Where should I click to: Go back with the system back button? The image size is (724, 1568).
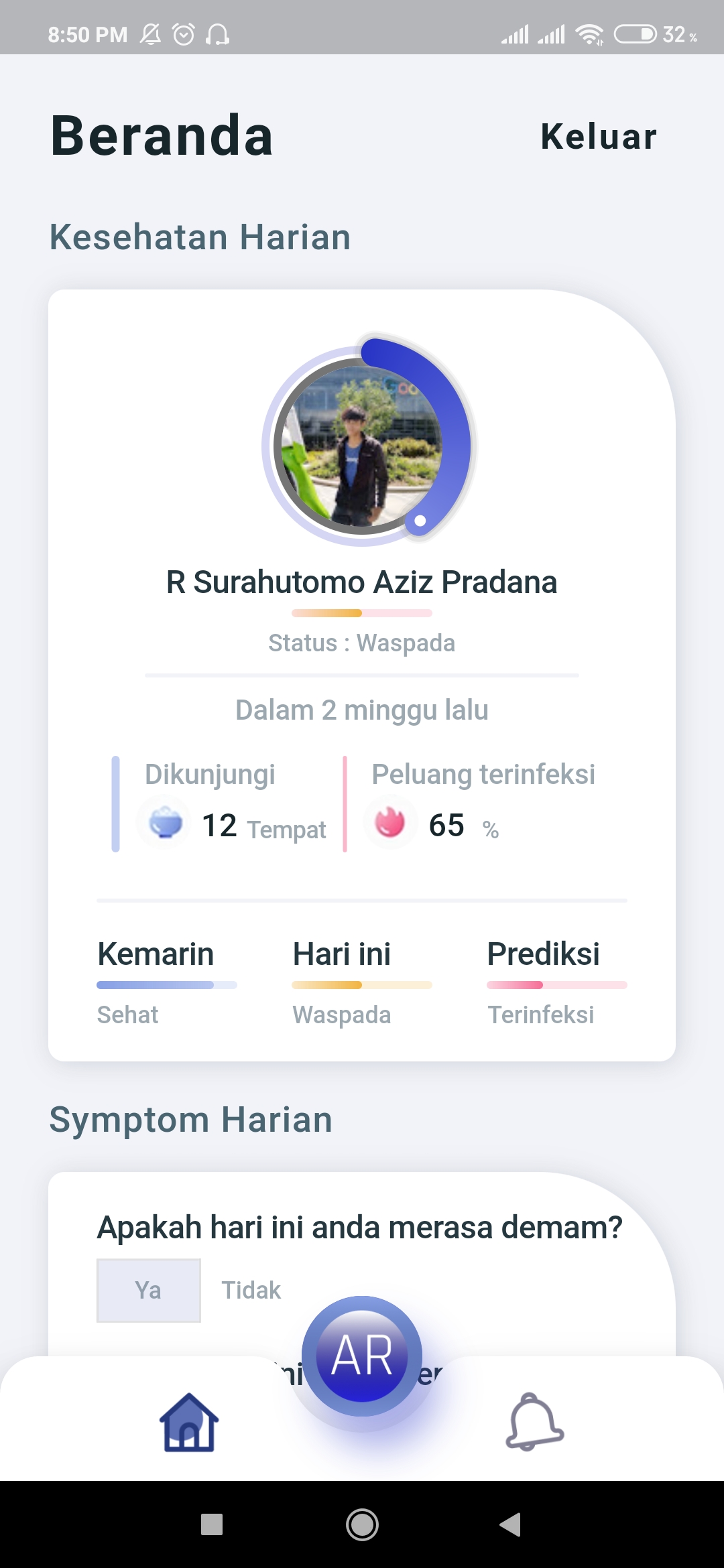511,1524
